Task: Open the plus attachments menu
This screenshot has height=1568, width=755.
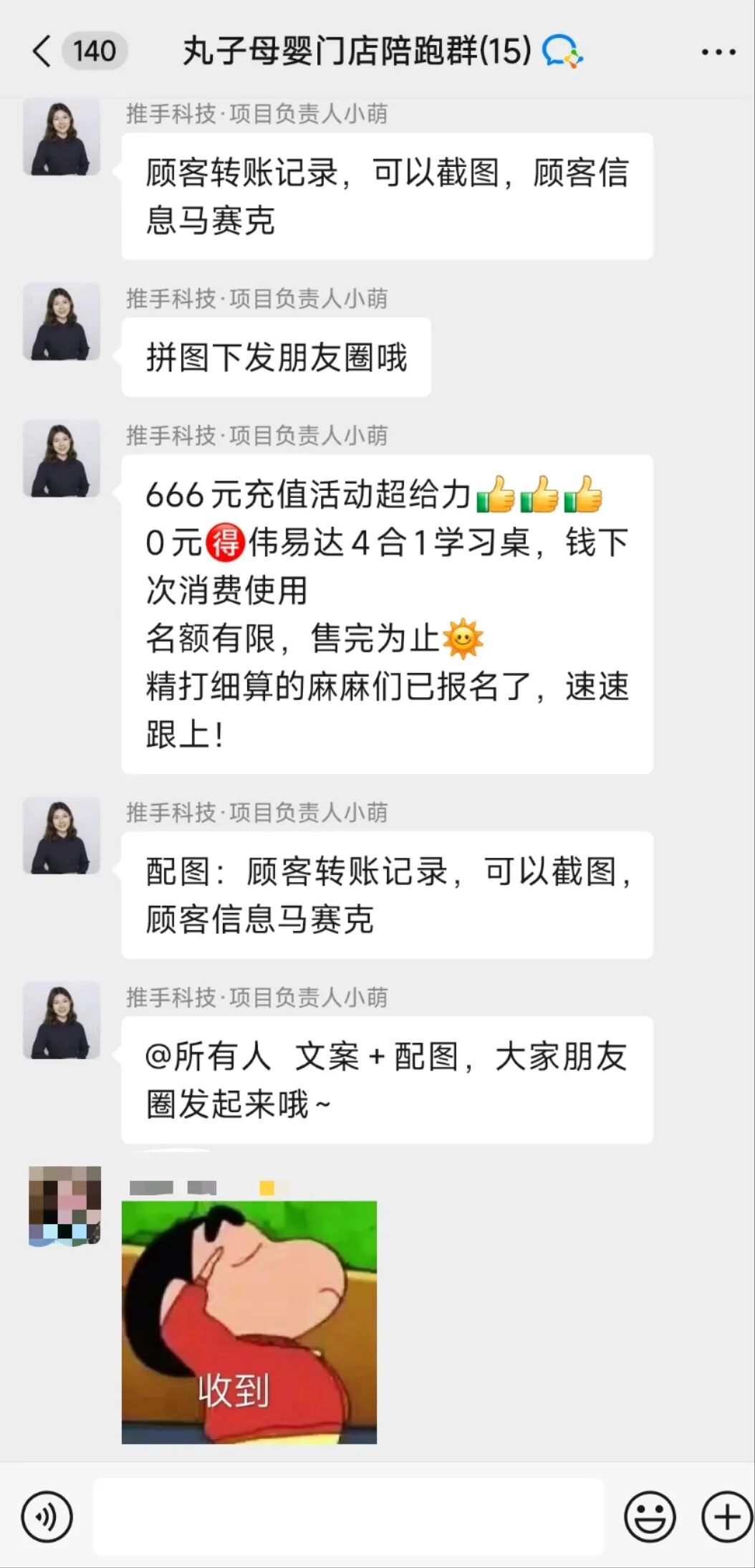Action: pos(727,1516)
